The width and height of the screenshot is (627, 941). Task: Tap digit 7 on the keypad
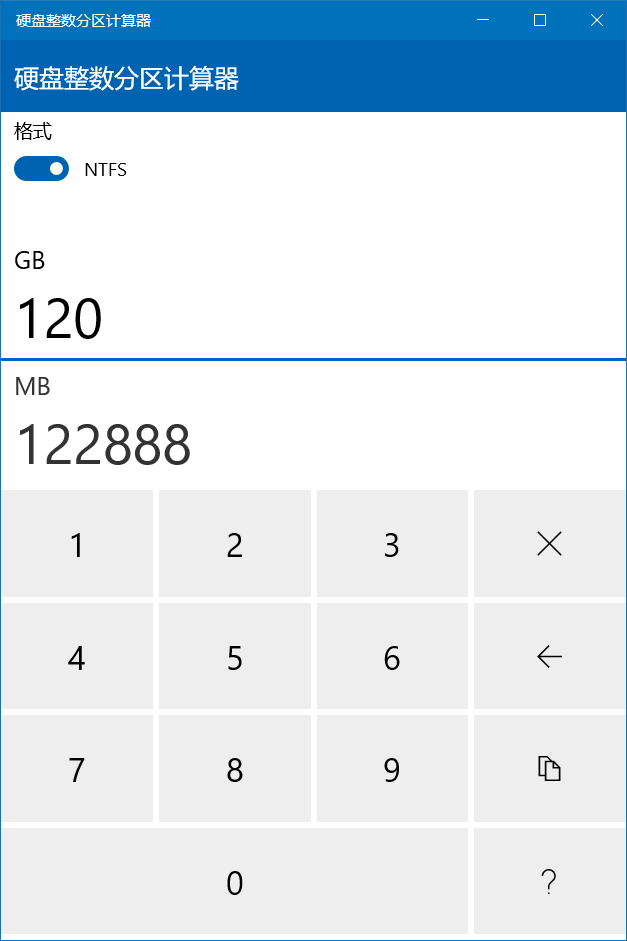[77, 769]
